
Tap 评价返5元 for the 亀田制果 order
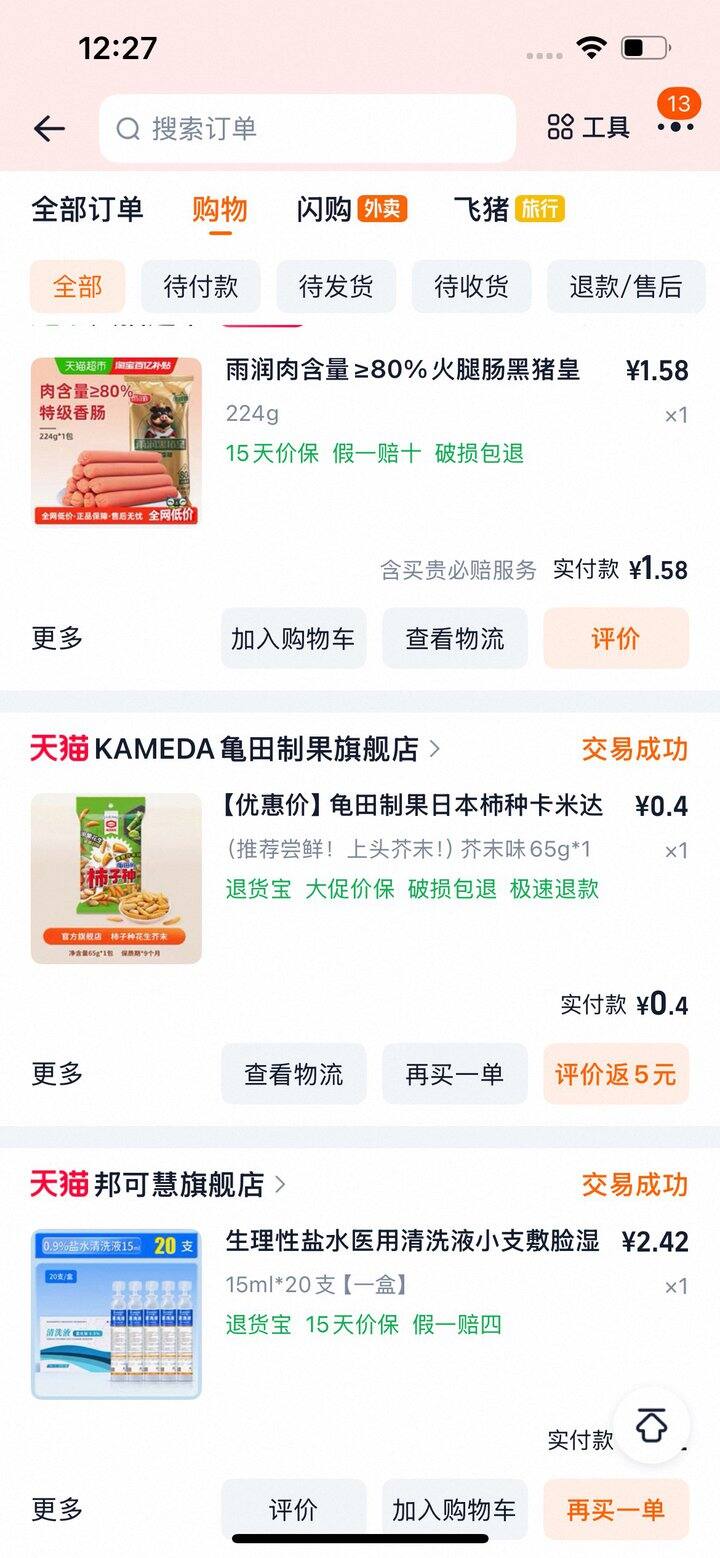(x=616, y=1075)
